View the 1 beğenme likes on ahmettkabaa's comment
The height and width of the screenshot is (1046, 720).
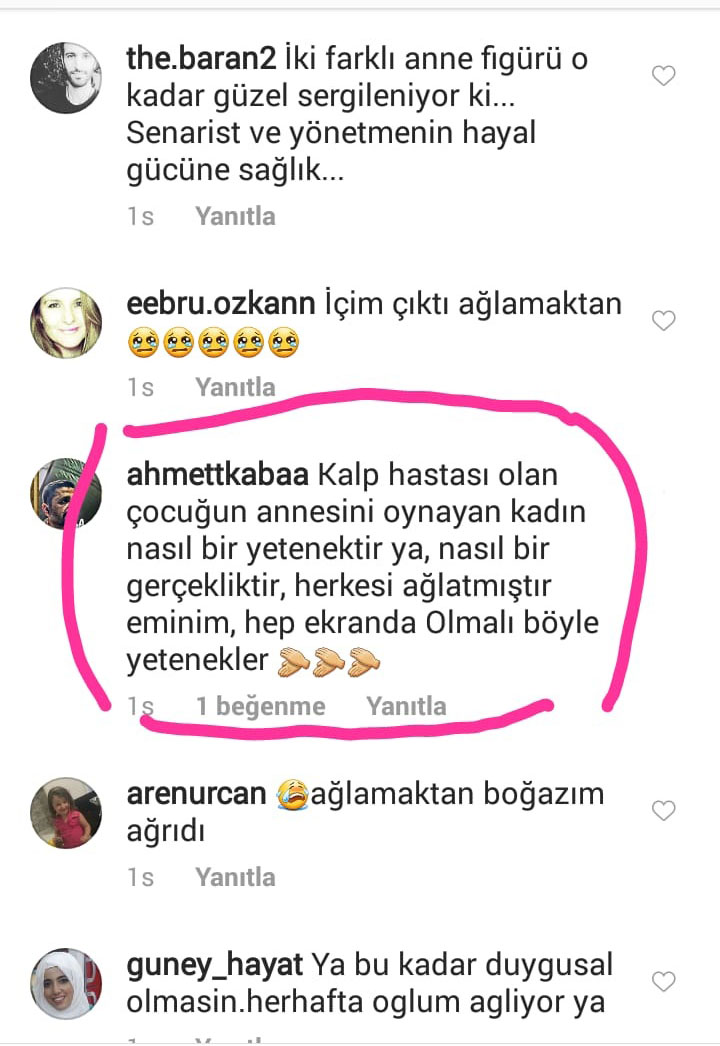pos(260,706)
